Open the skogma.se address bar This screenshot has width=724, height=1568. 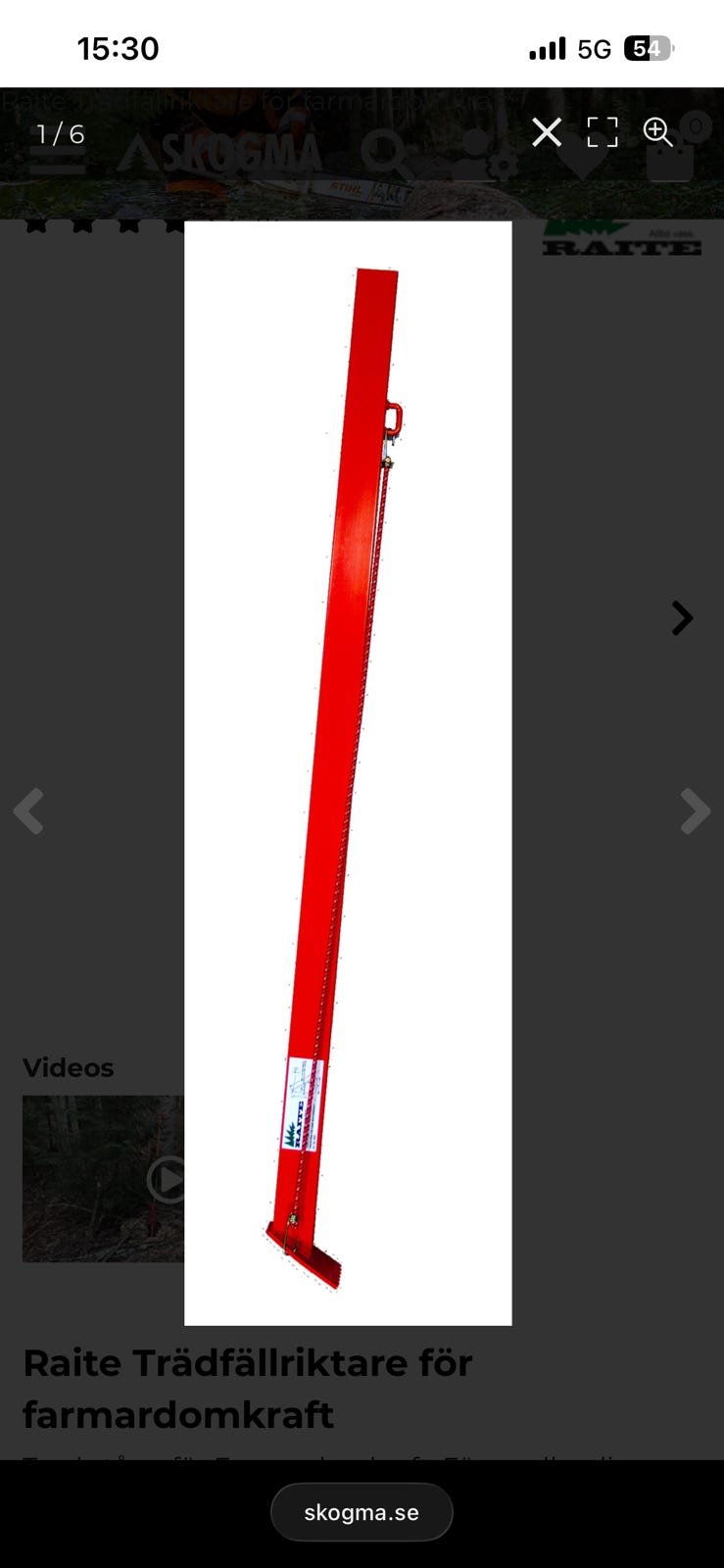362,1512
